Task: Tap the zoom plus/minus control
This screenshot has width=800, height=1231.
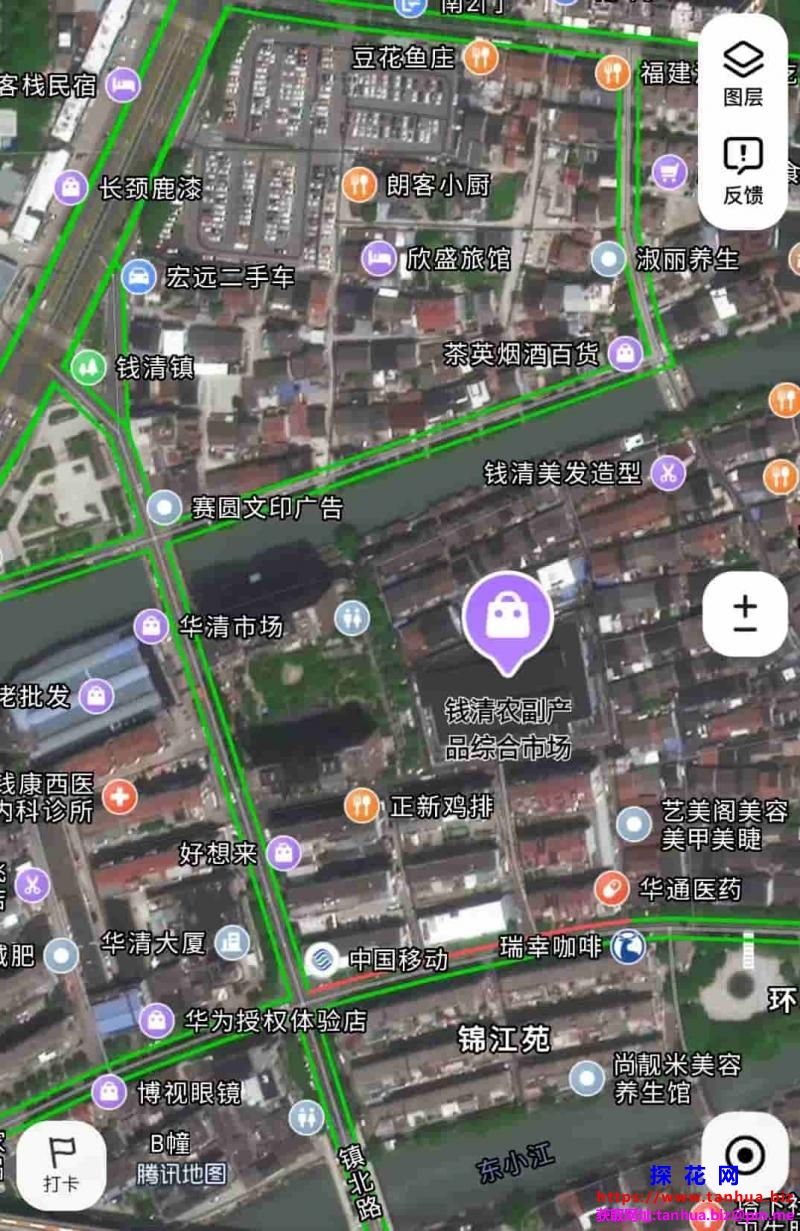Action: (x=745, y=616)
